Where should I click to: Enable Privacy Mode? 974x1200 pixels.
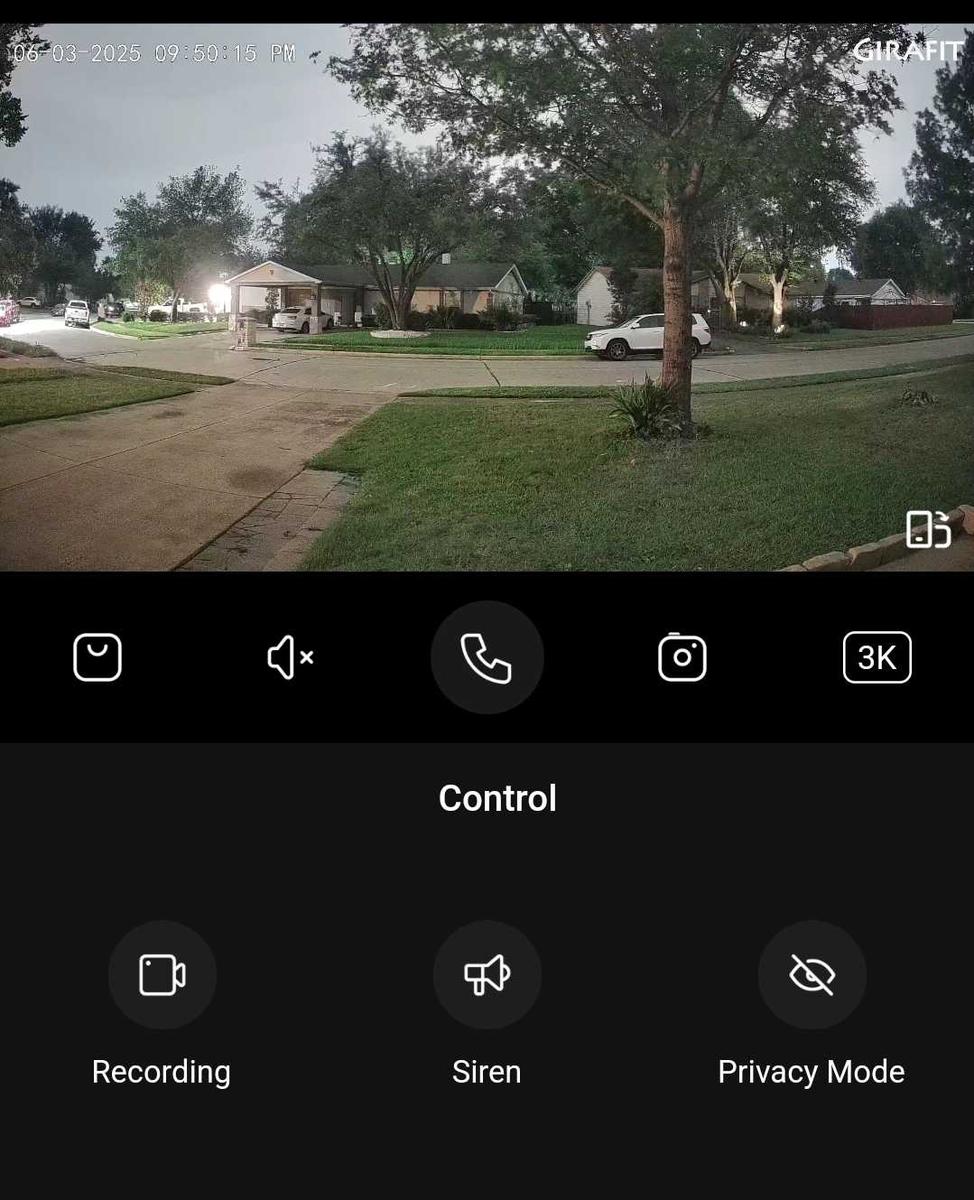pyautogui.click(x=811, y=975)
